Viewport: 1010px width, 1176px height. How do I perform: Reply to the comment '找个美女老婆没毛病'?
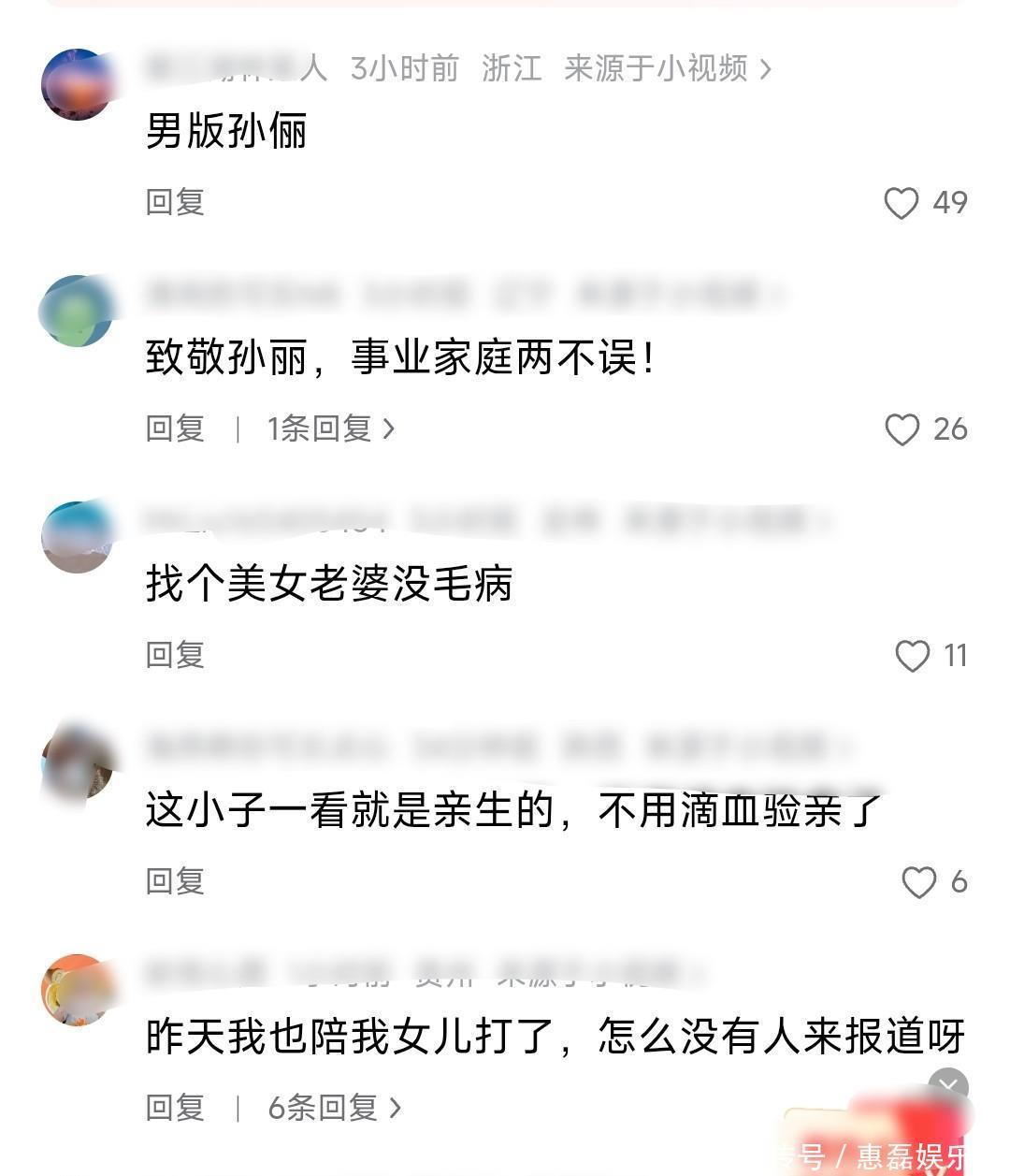click(x=175, y=655)
